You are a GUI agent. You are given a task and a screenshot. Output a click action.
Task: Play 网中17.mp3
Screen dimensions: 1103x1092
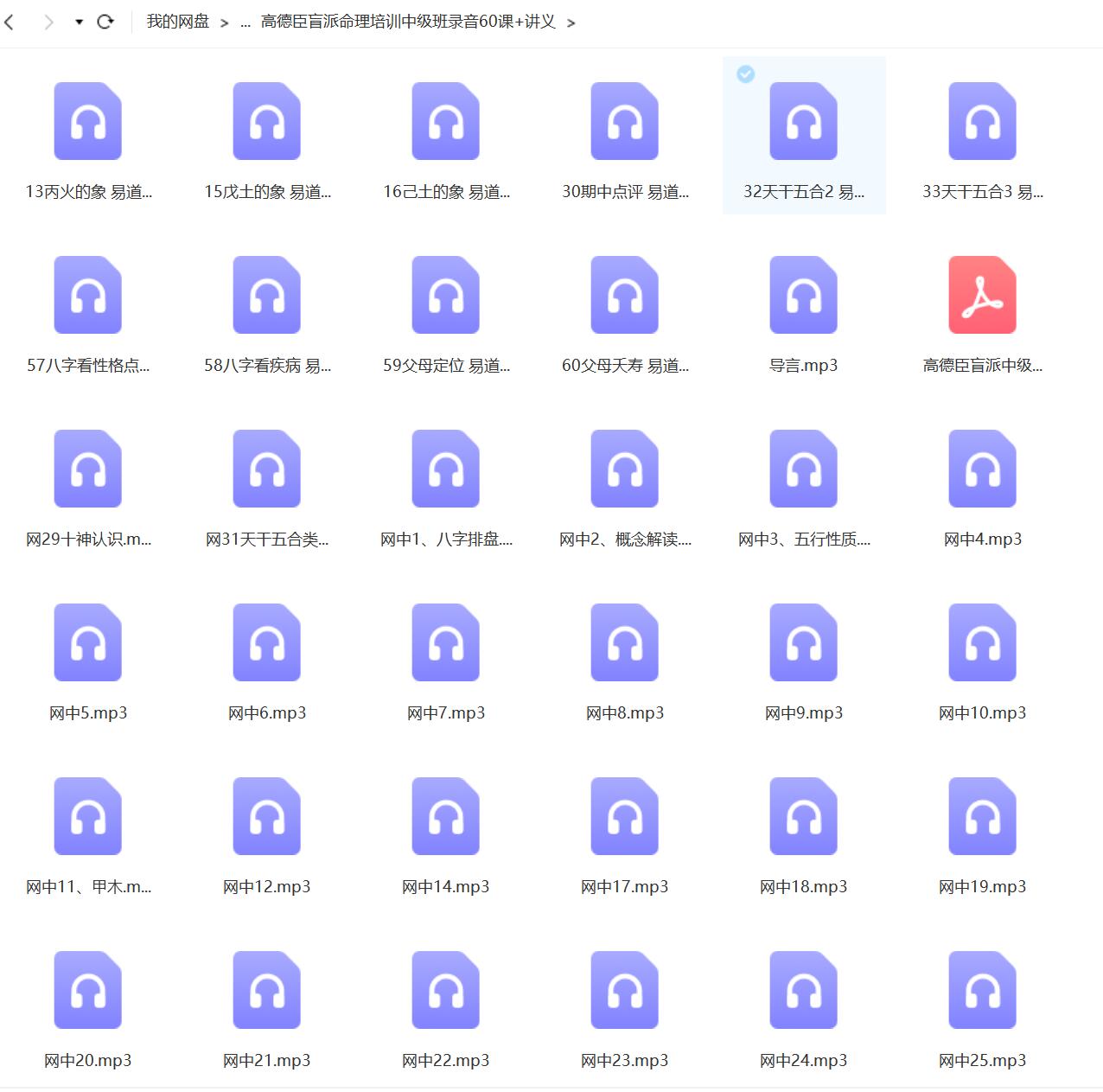(x=624, y=817)
